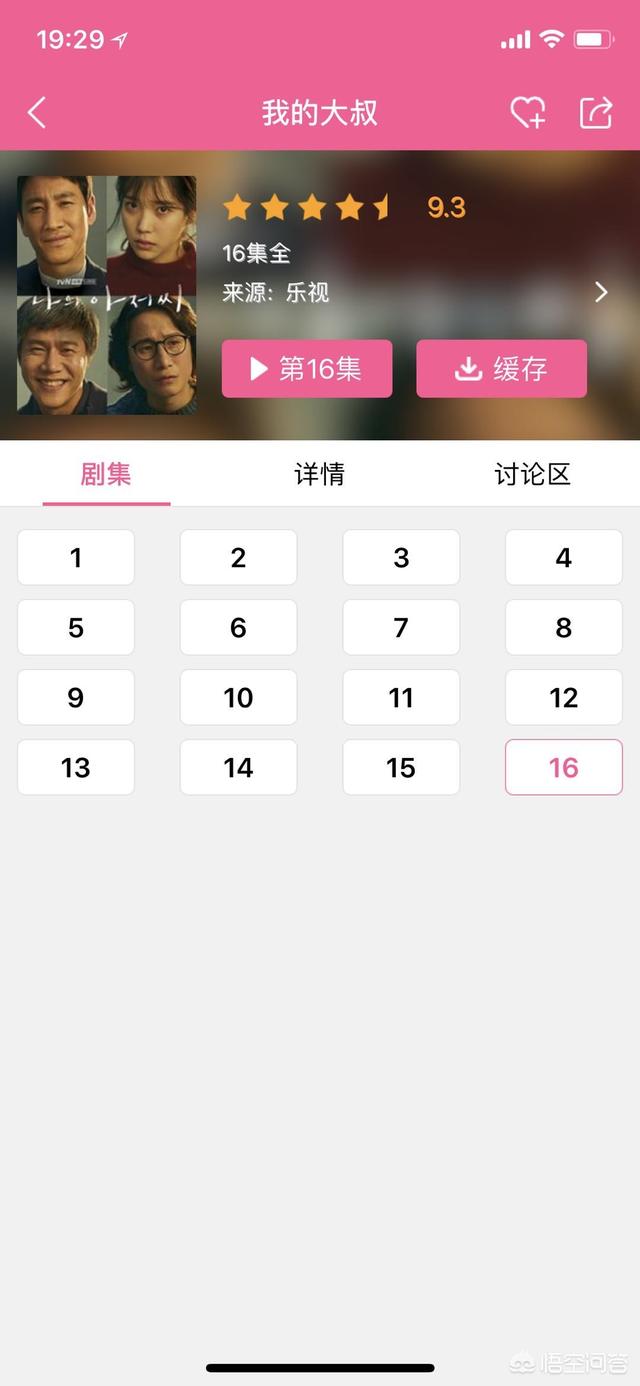Tap the 缓存 download button
This screenshot has width=640, height=1386.
[501, 369]
